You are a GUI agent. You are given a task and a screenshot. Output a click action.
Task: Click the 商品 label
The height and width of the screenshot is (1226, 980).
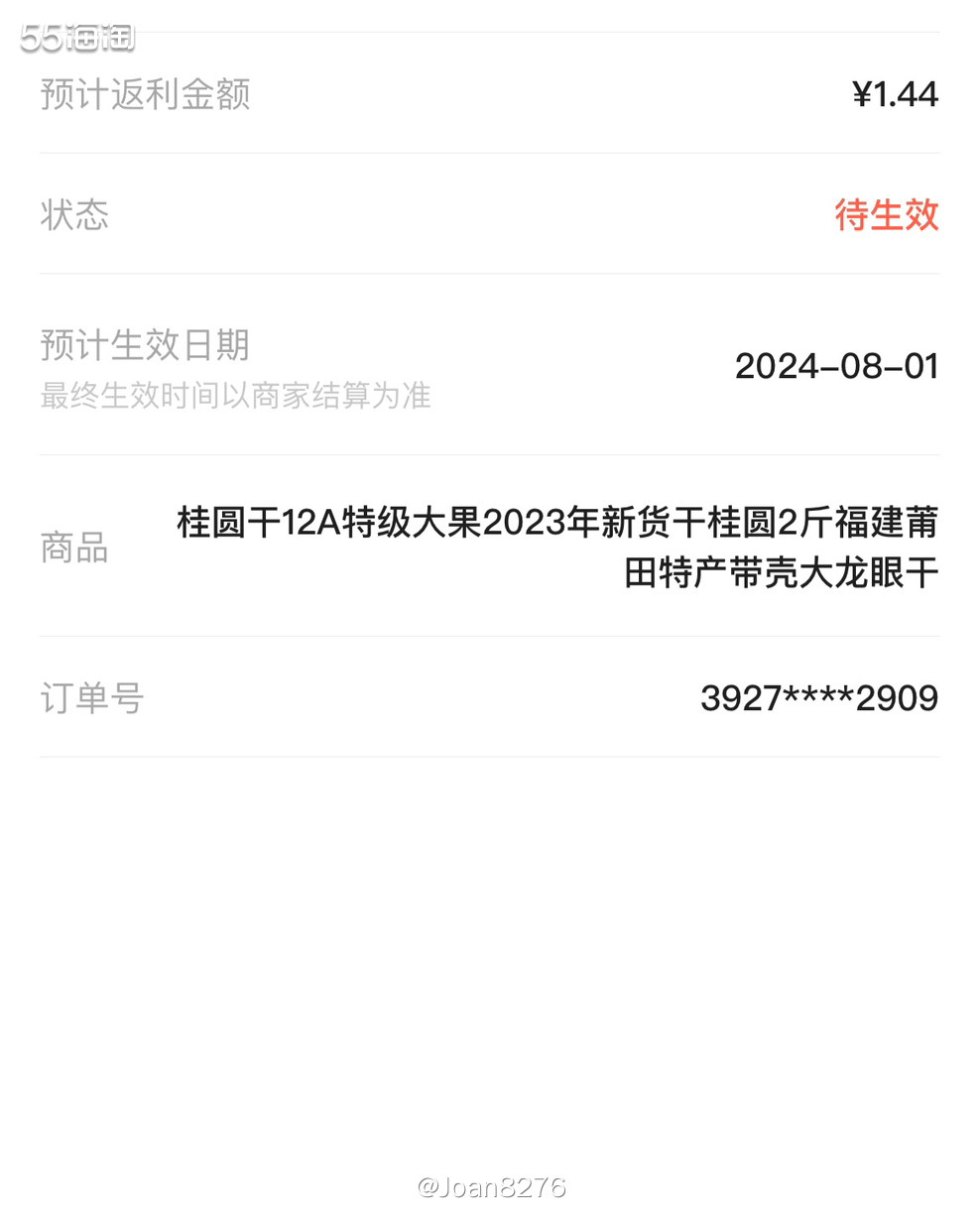73,548
